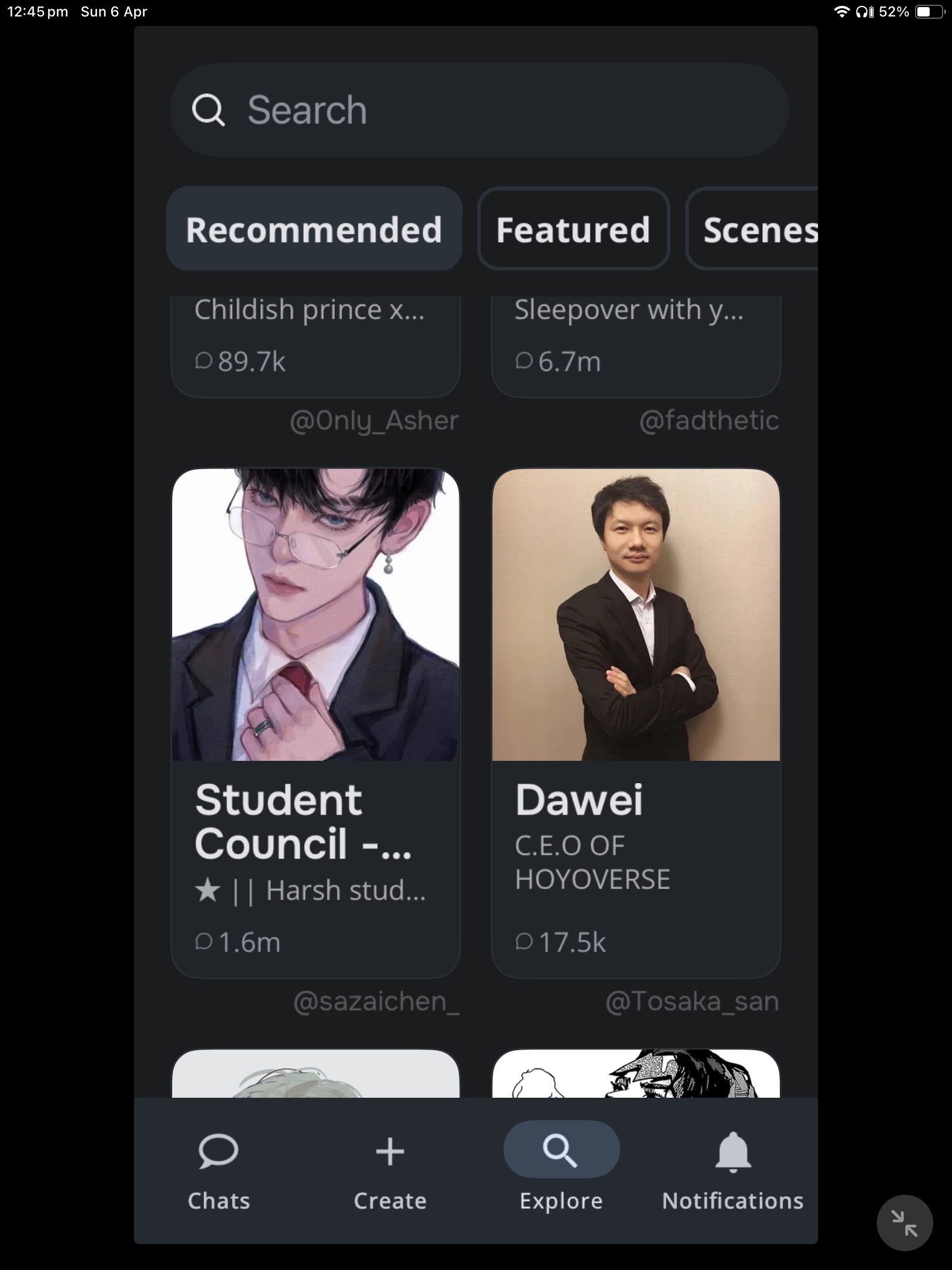This screenshot has width=952, height=1270.
Task: Open the Chats tab icon
Action: click(x=218, y=1151)
